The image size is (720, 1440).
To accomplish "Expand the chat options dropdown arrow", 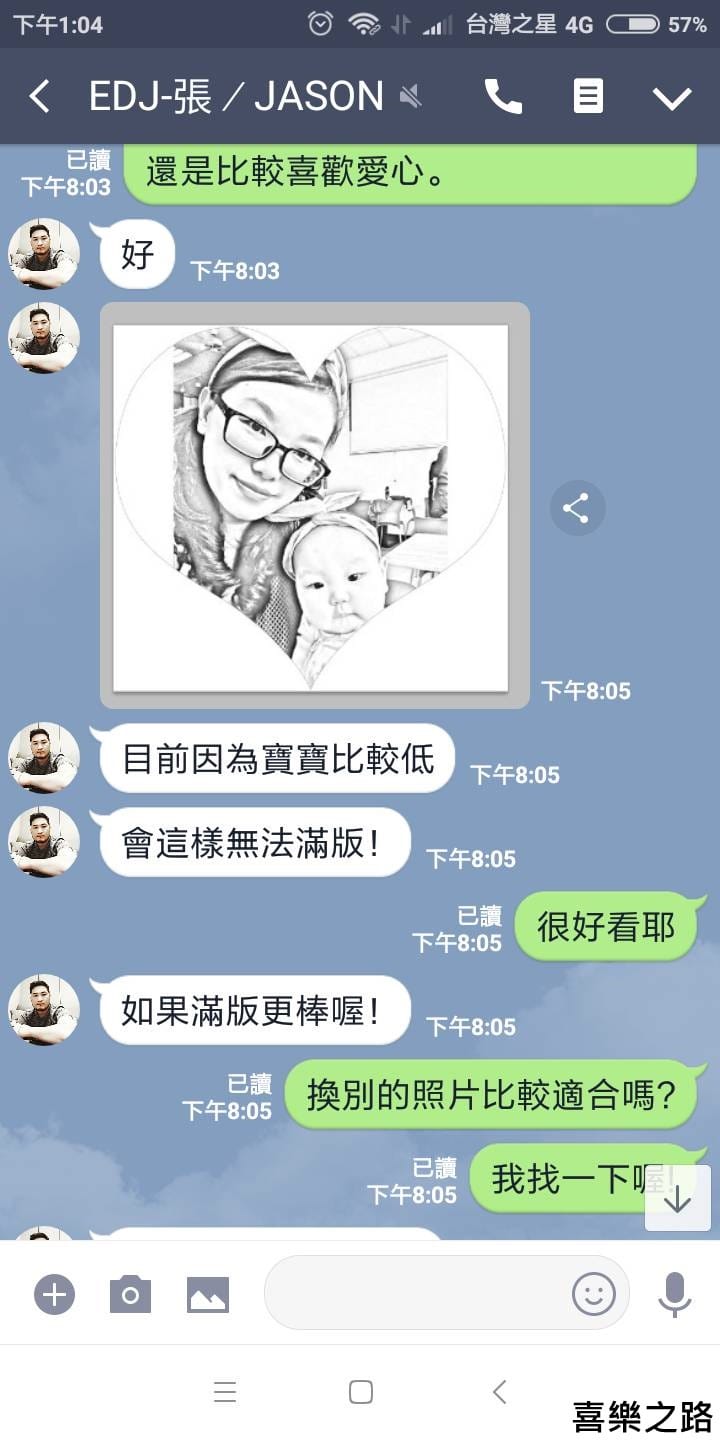I will point(671,97).
